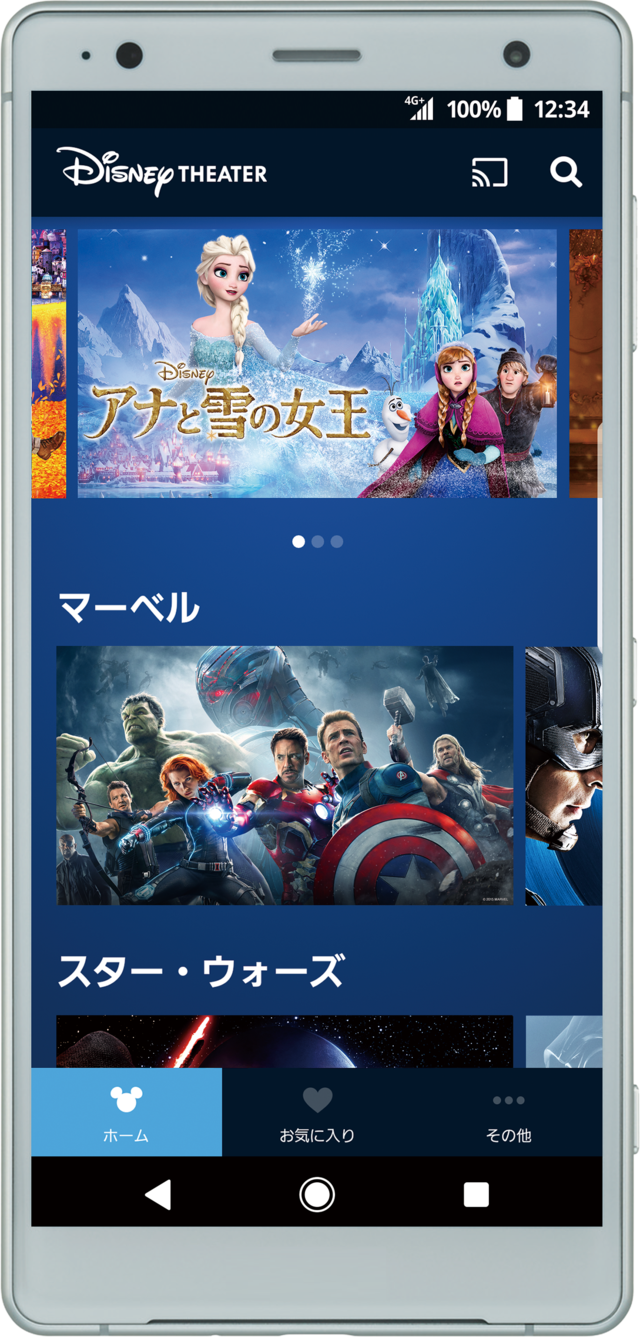Switch to the ホーム tab
The image size is (640, 1337).
126,1112
